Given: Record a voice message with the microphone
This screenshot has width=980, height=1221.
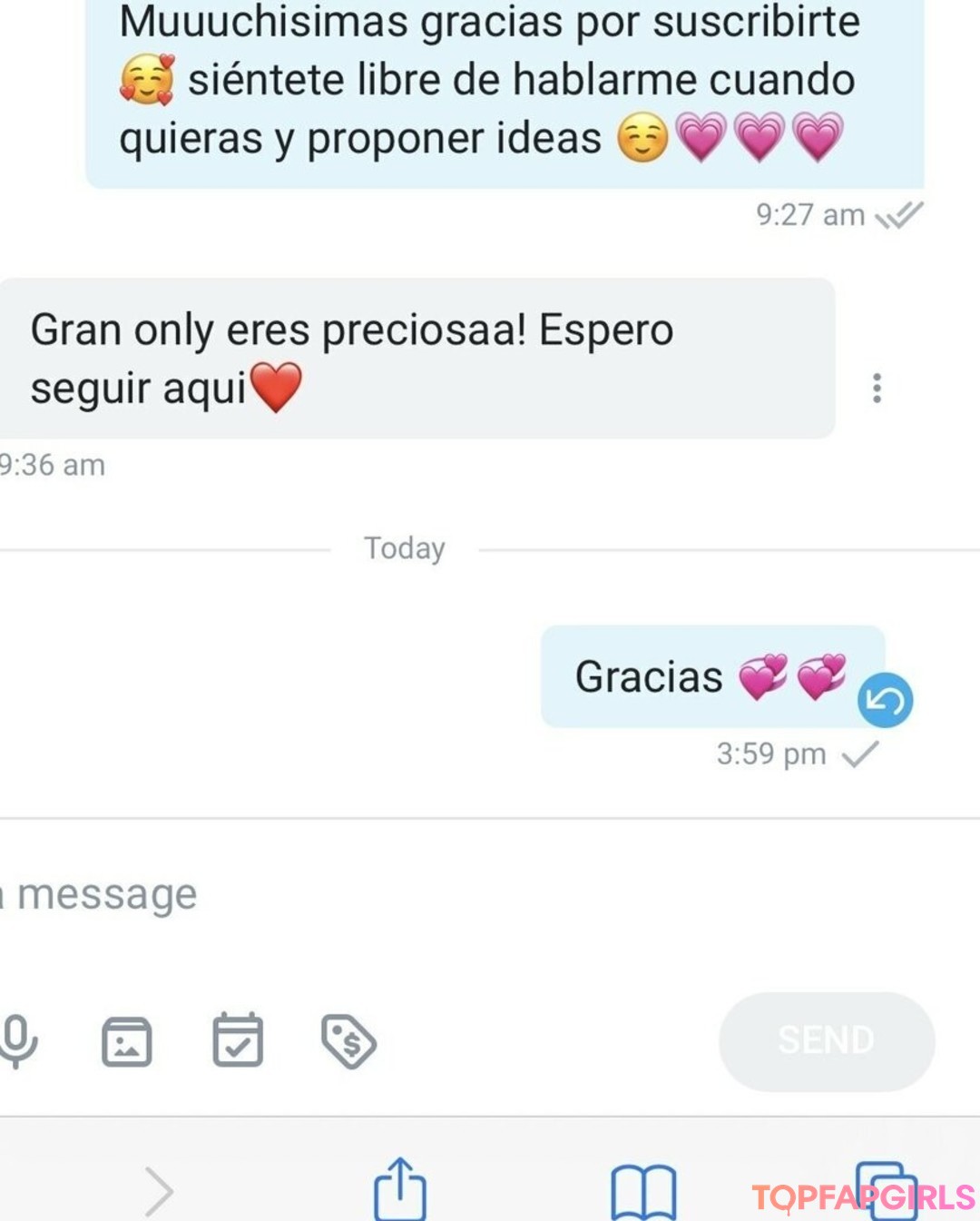Looking at the screenshot, I should pos(18,1040).
